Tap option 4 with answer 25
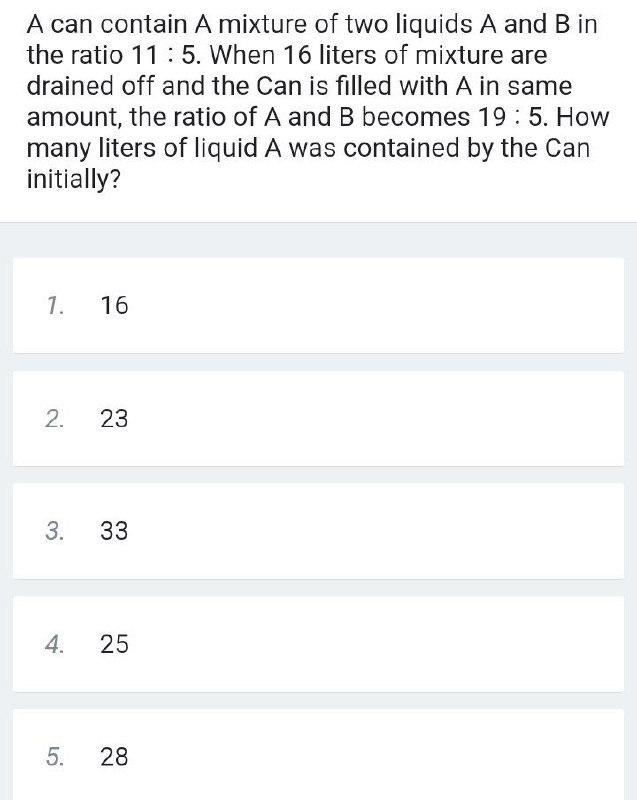This screenshot has height=800, width=637. pyautogui.click(x=317, y=644)
